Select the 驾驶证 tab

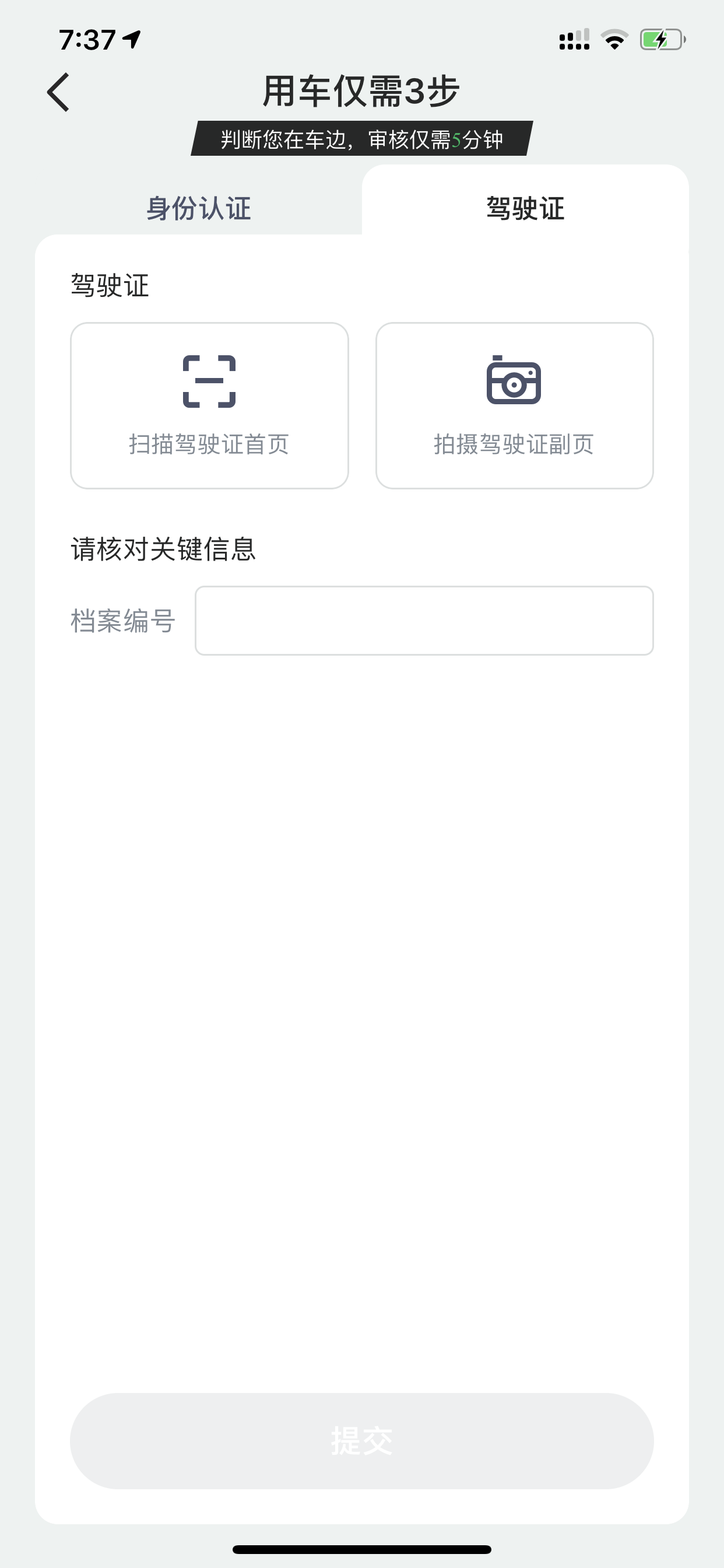(x=526, y=208)
